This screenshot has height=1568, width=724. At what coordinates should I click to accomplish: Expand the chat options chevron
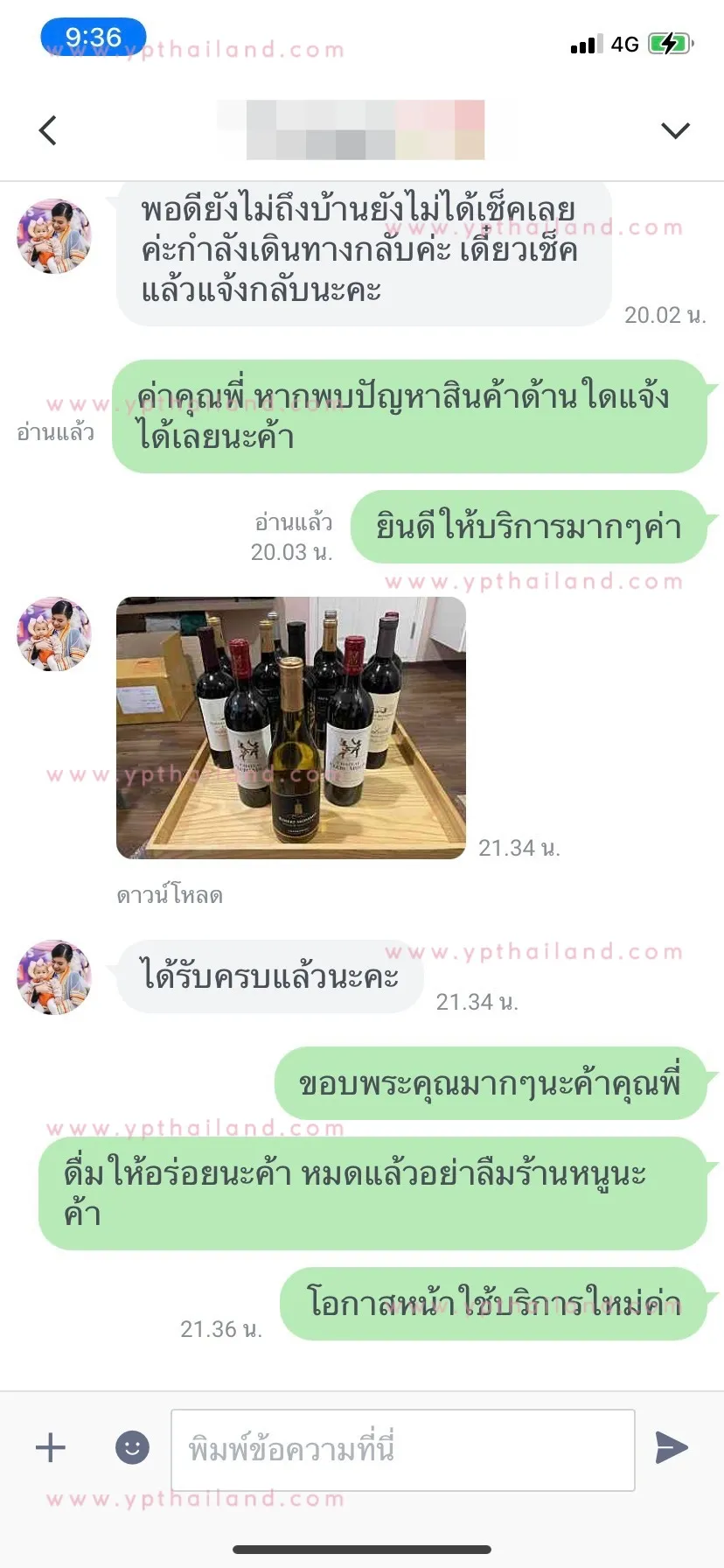point(675,130)
